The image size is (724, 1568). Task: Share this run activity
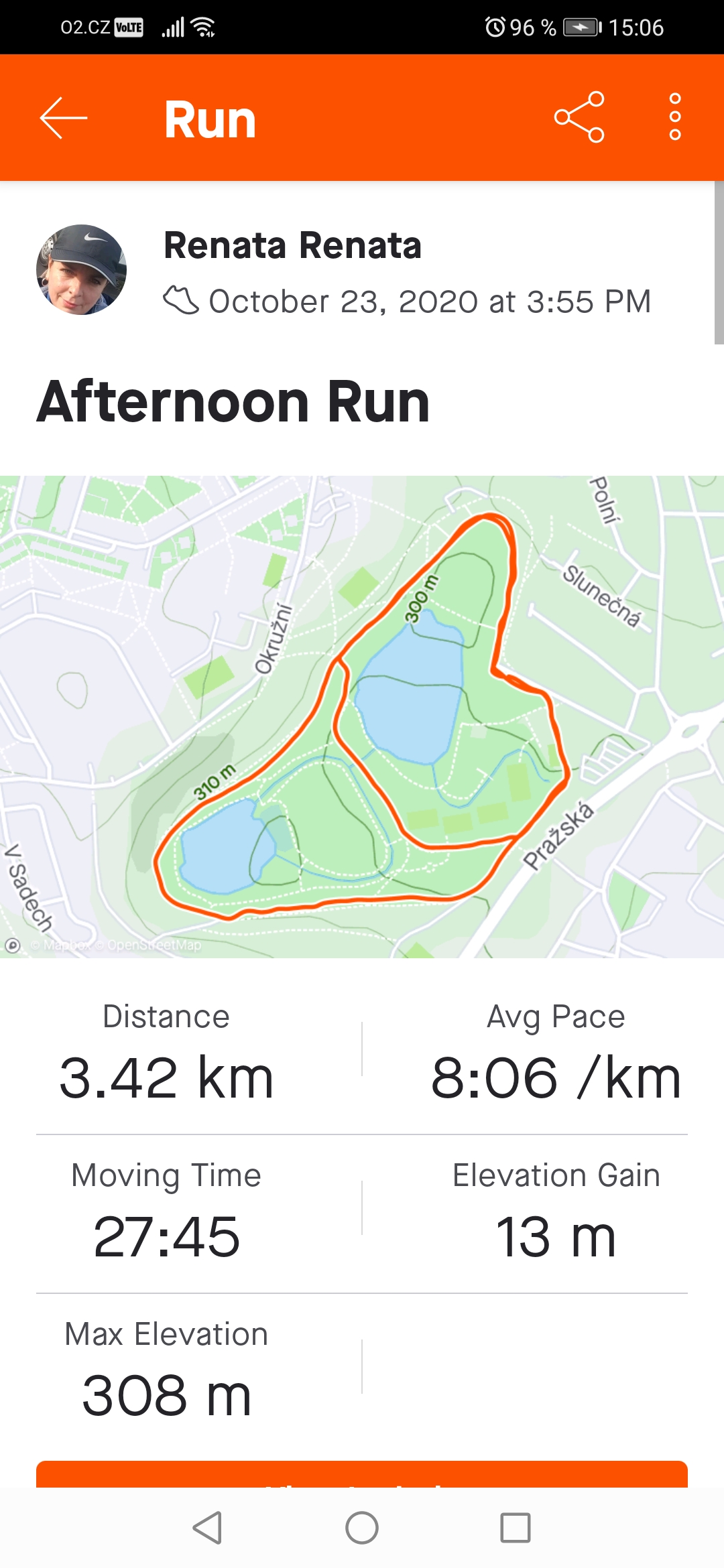pyautogui.click(x=579, y=117)
